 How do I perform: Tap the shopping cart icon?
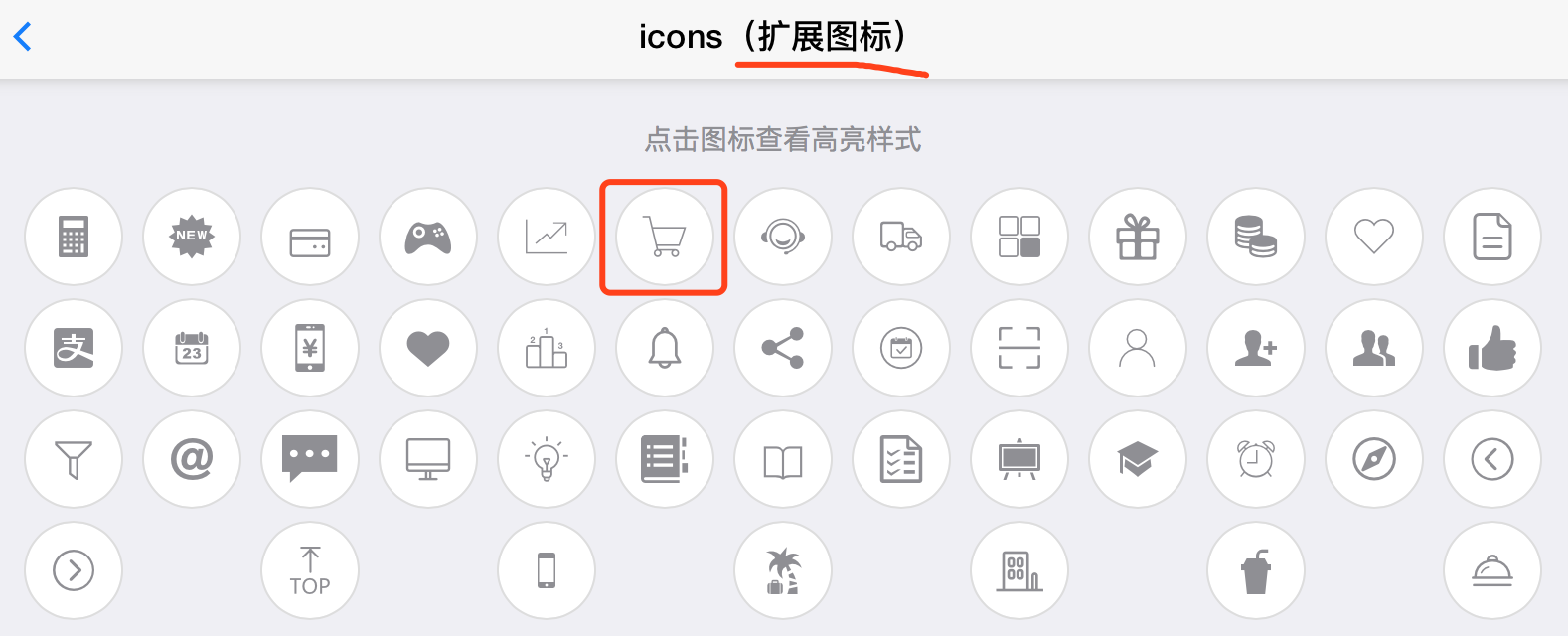pyautogui.click(x=665, y=237)
